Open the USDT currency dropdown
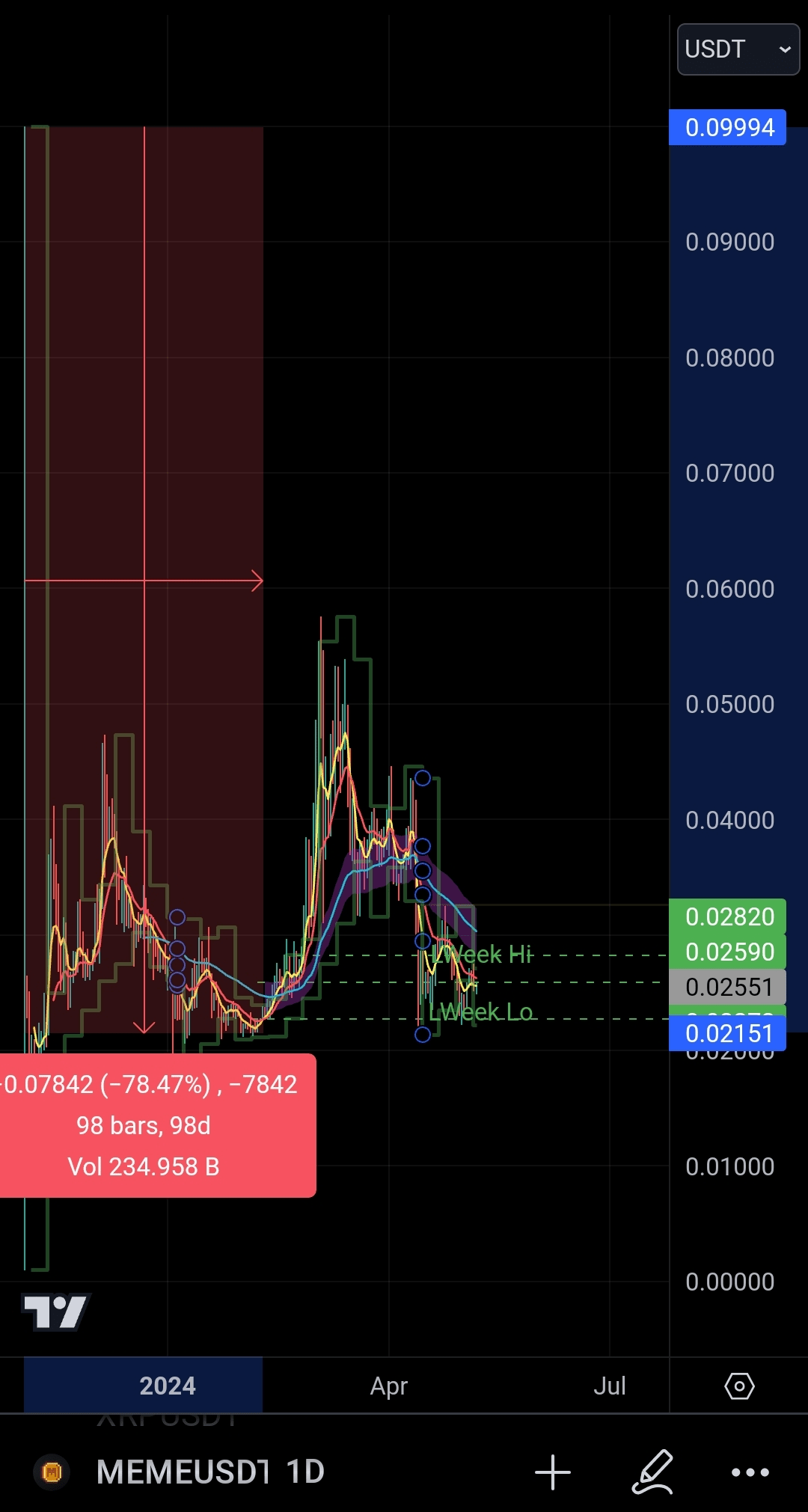808x1512 pixels. 738,49
